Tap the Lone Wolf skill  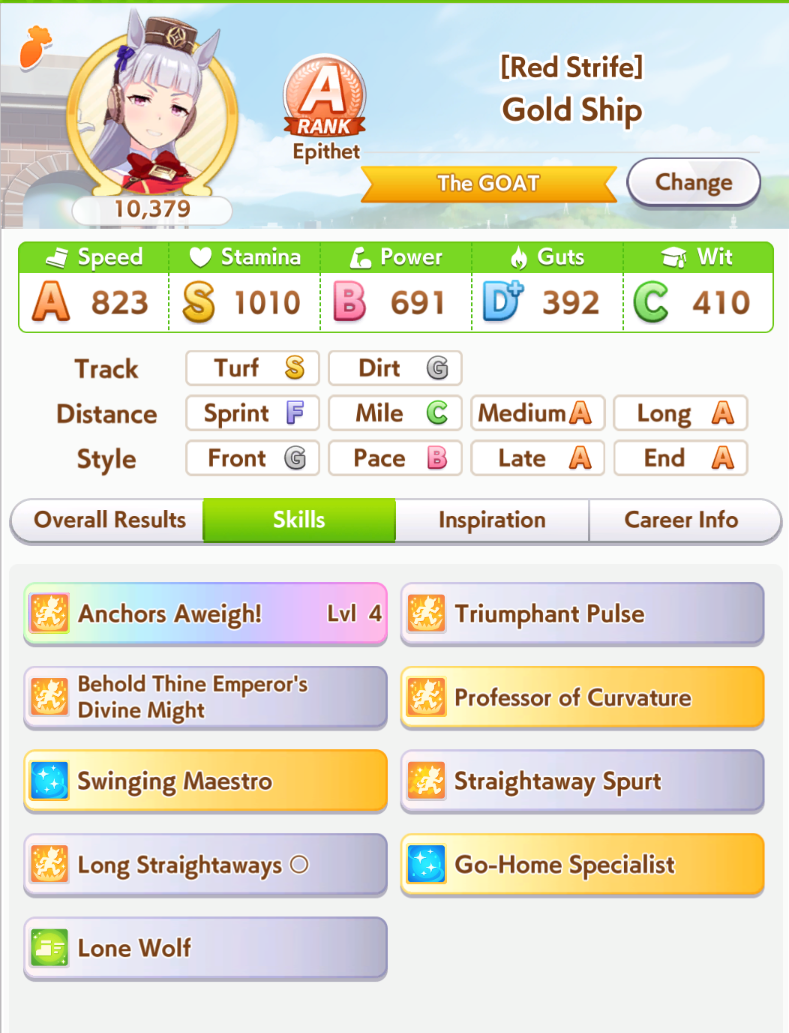pyautogui.click(x=205, y=948)
